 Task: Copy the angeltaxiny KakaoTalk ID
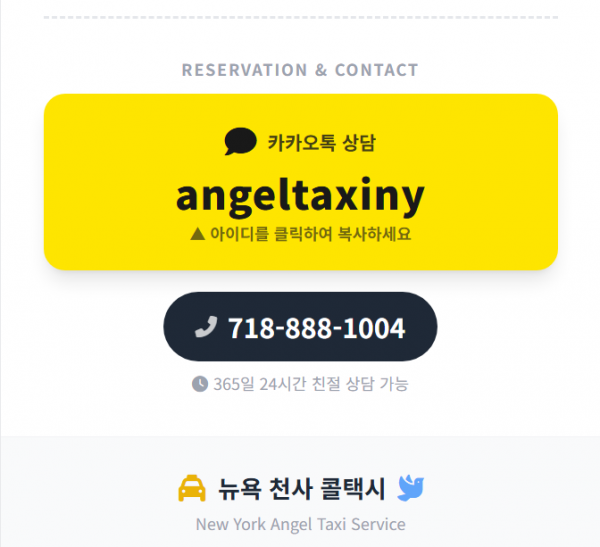click(x=300, y=196)
